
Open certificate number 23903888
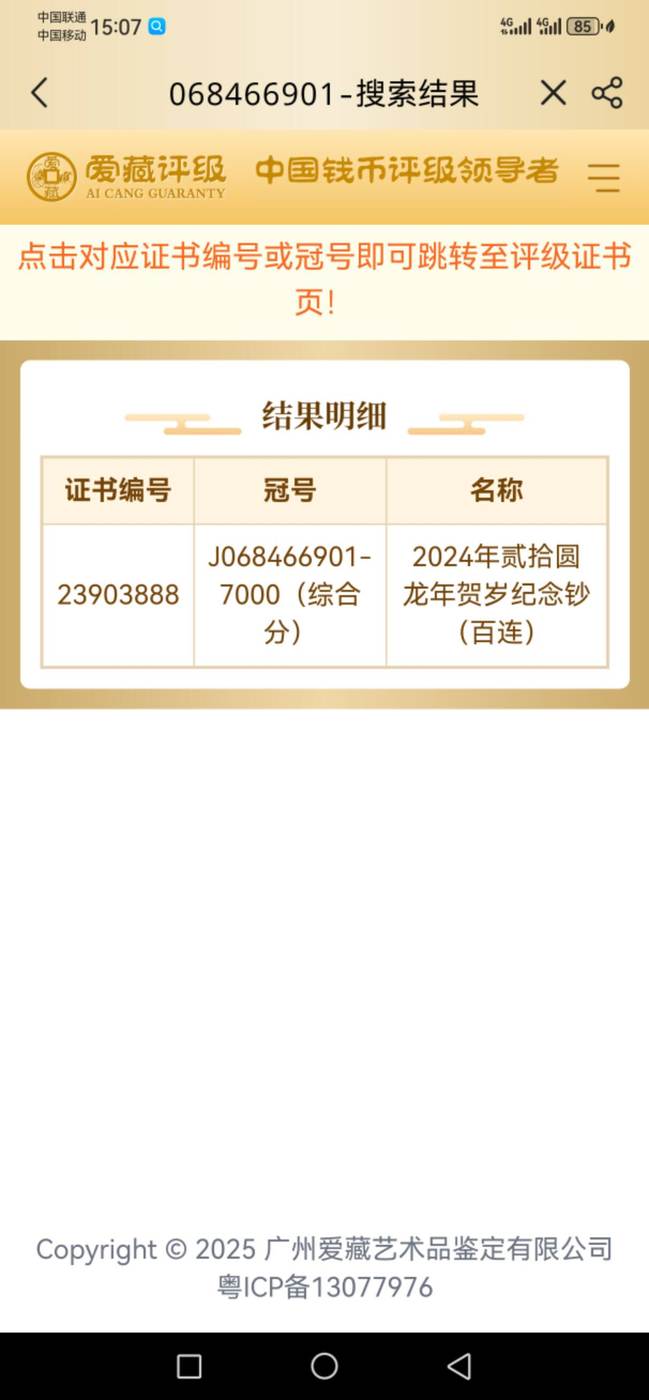pyautogui.click(x=118, y=595)
